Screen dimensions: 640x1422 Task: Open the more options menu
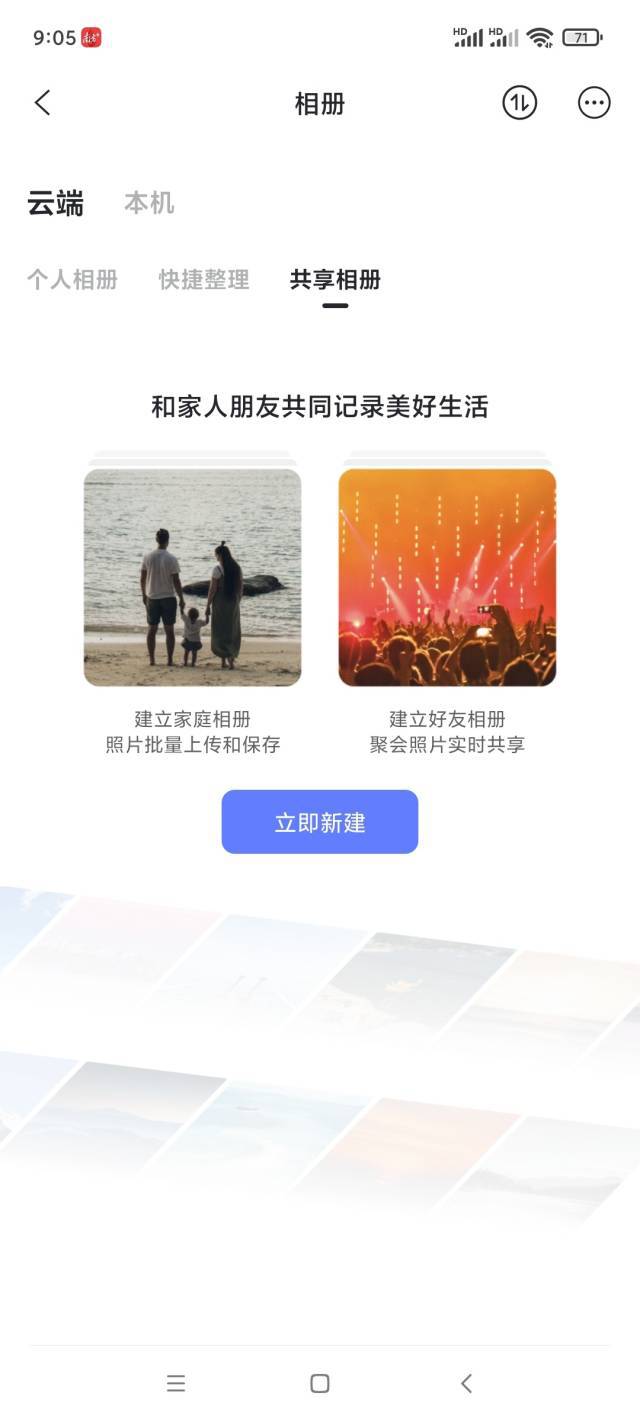594,103
